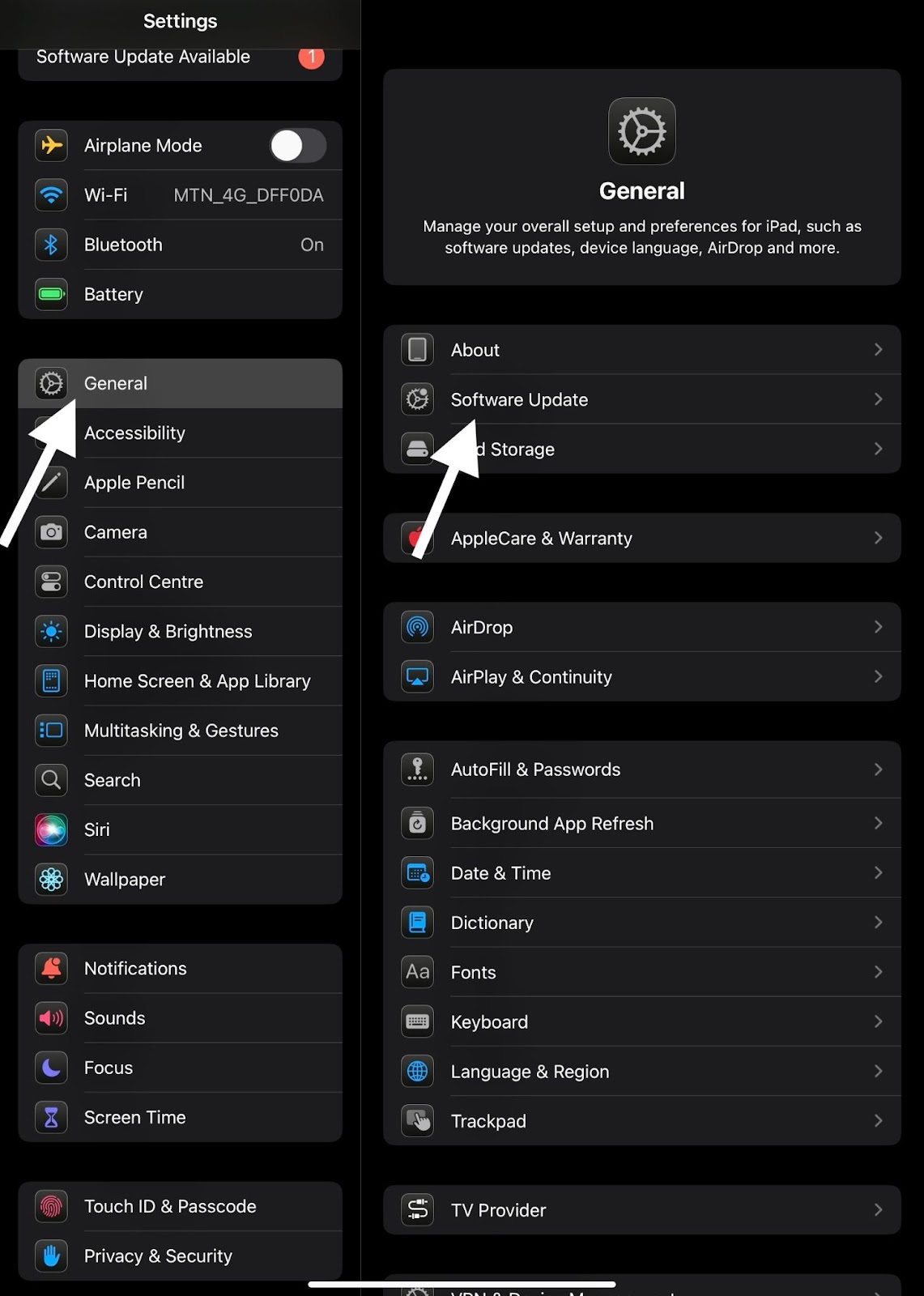The width and height of the screenshot is (924, 1296).
Task: Open TV Provider settings
Action: (x=641, y=1210)
